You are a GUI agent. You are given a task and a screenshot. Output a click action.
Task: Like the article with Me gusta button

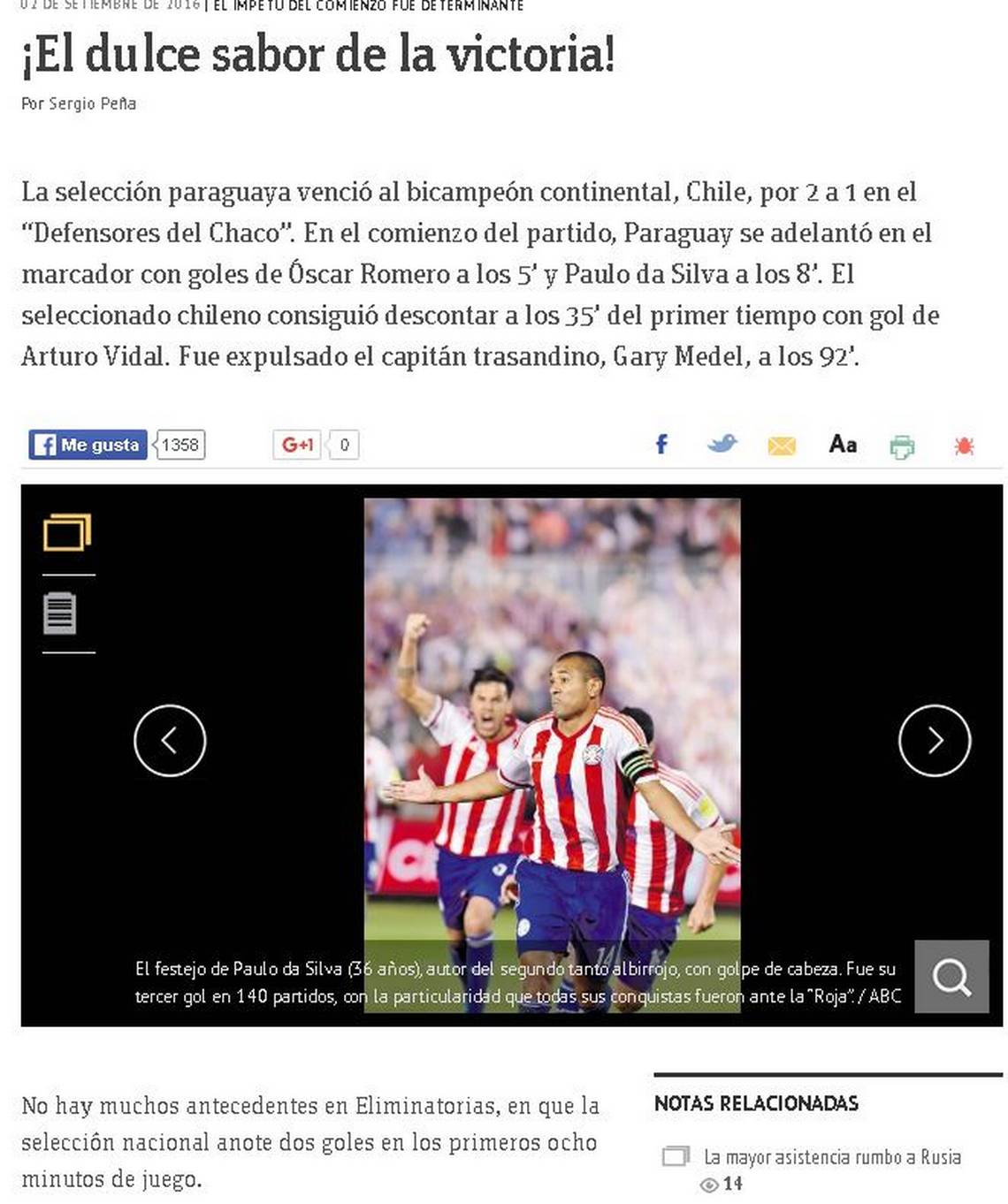click(x=88, y=445)
